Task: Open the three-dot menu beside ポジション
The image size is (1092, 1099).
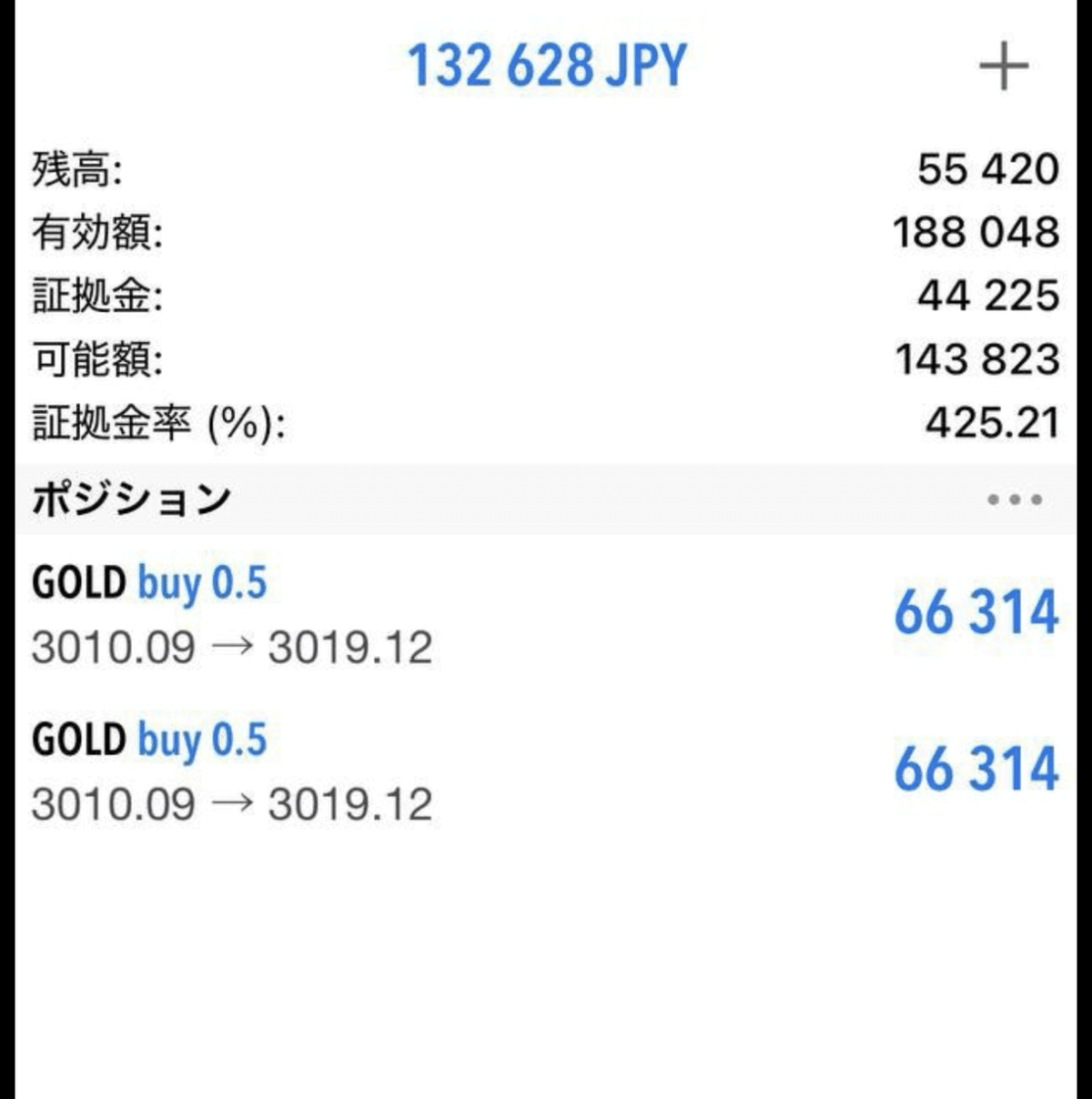Action: 1015,499
